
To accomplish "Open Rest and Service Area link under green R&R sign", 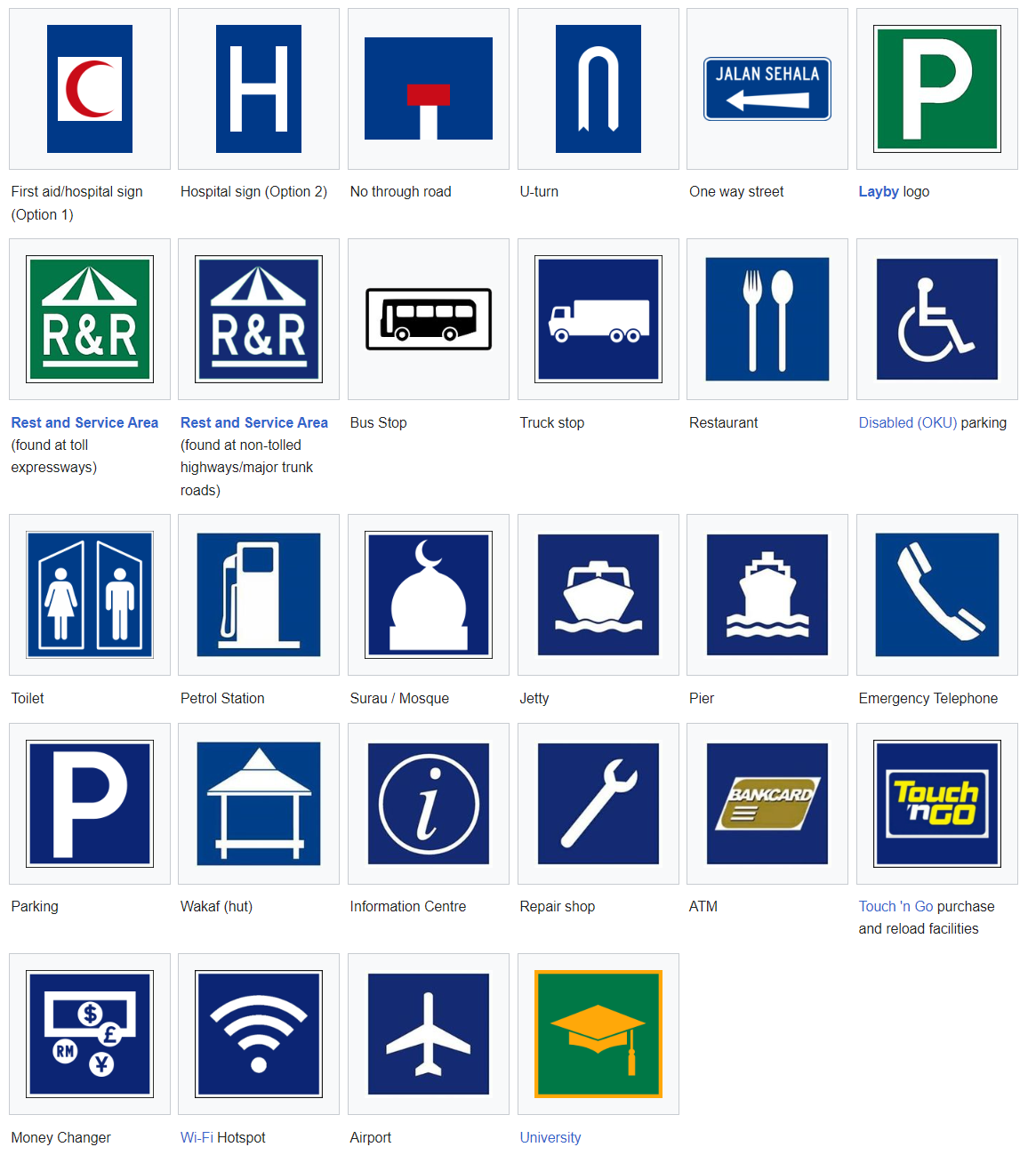I will tap(84, 422).
